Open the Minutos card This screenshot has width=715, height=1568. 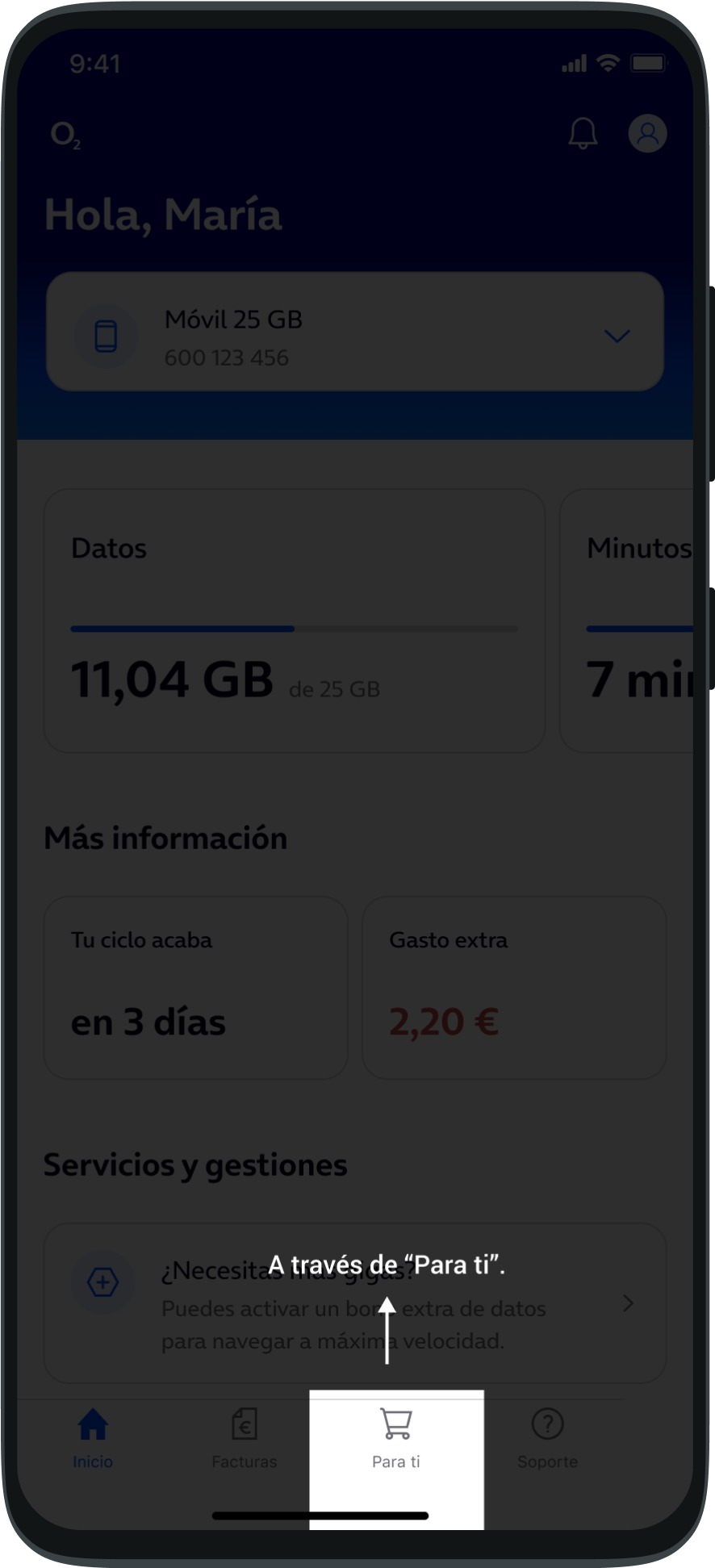(638, 620)
